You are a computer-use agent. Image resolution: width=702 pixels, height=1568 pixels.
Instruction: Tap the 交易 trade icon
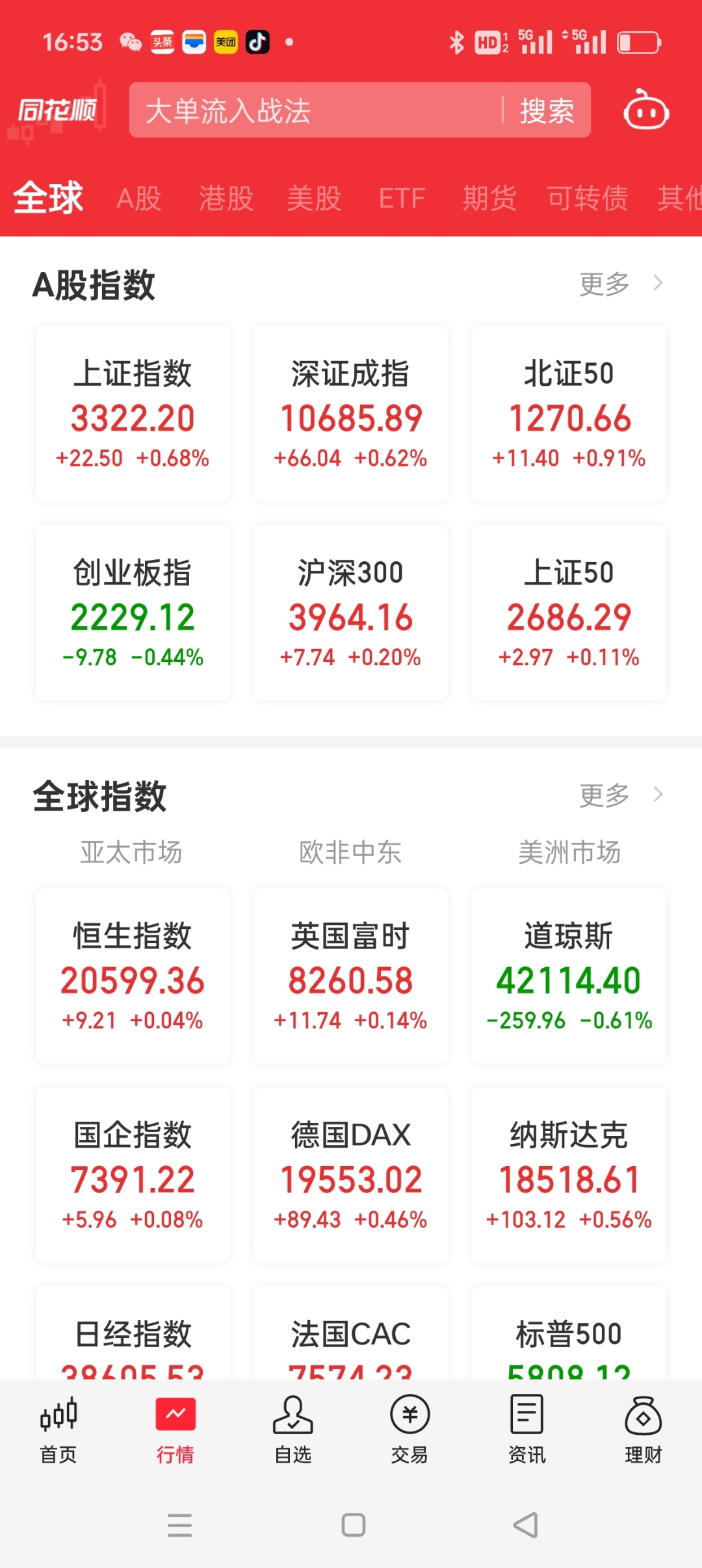click(409, 1429)
